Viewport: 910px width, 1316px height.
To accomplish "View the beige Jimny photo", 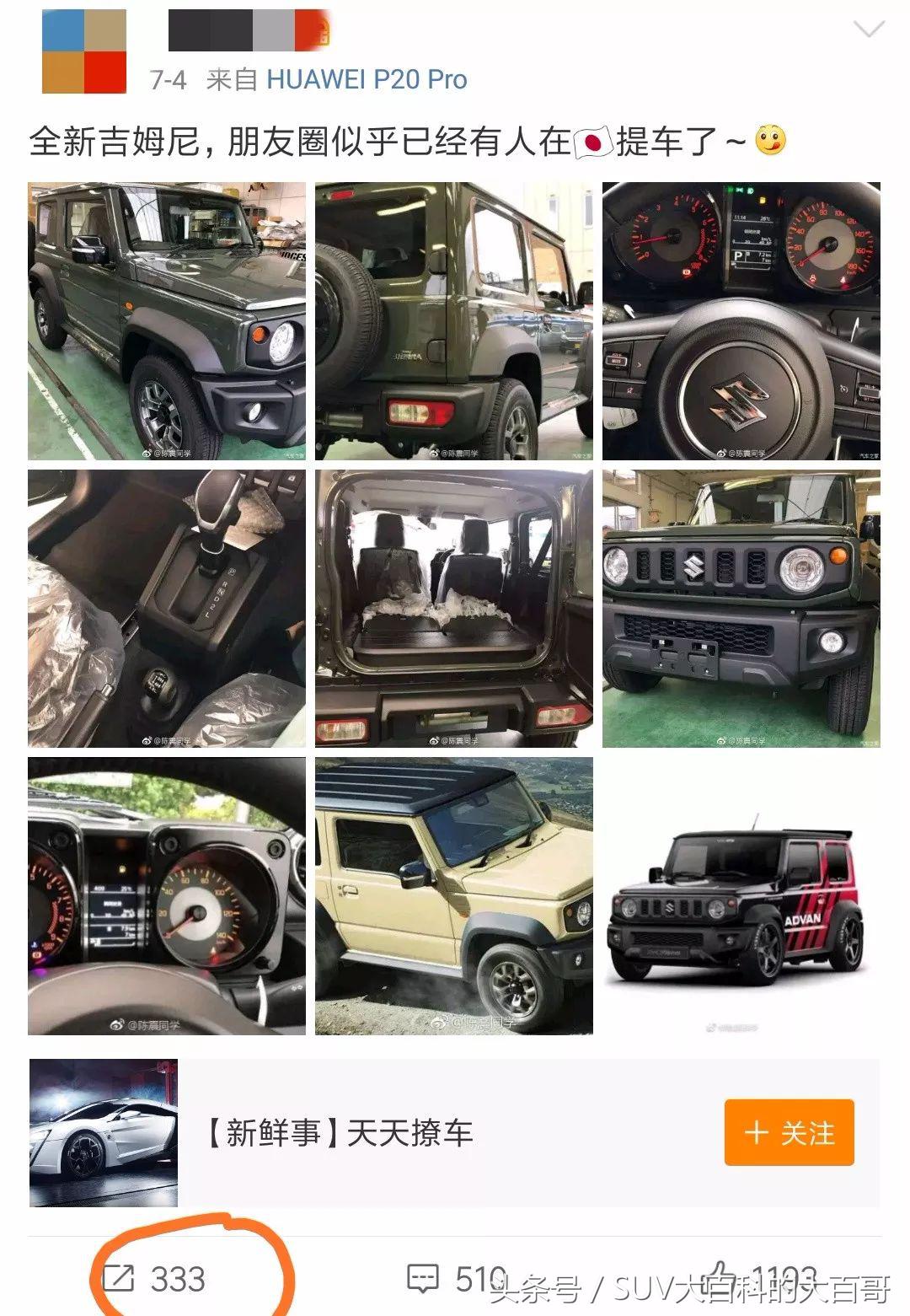I will click(454, 895).
